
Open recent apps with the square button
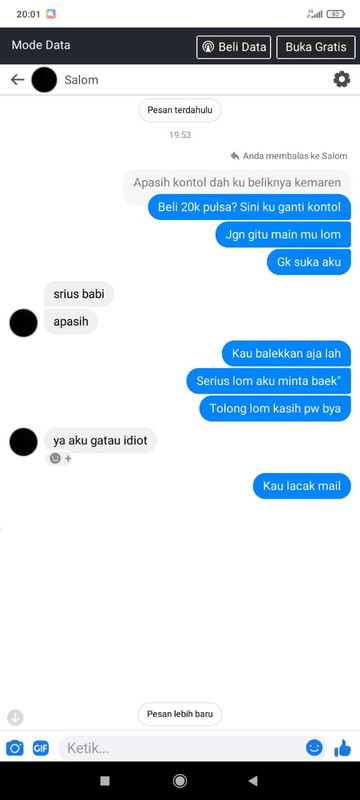coord(105,781)
